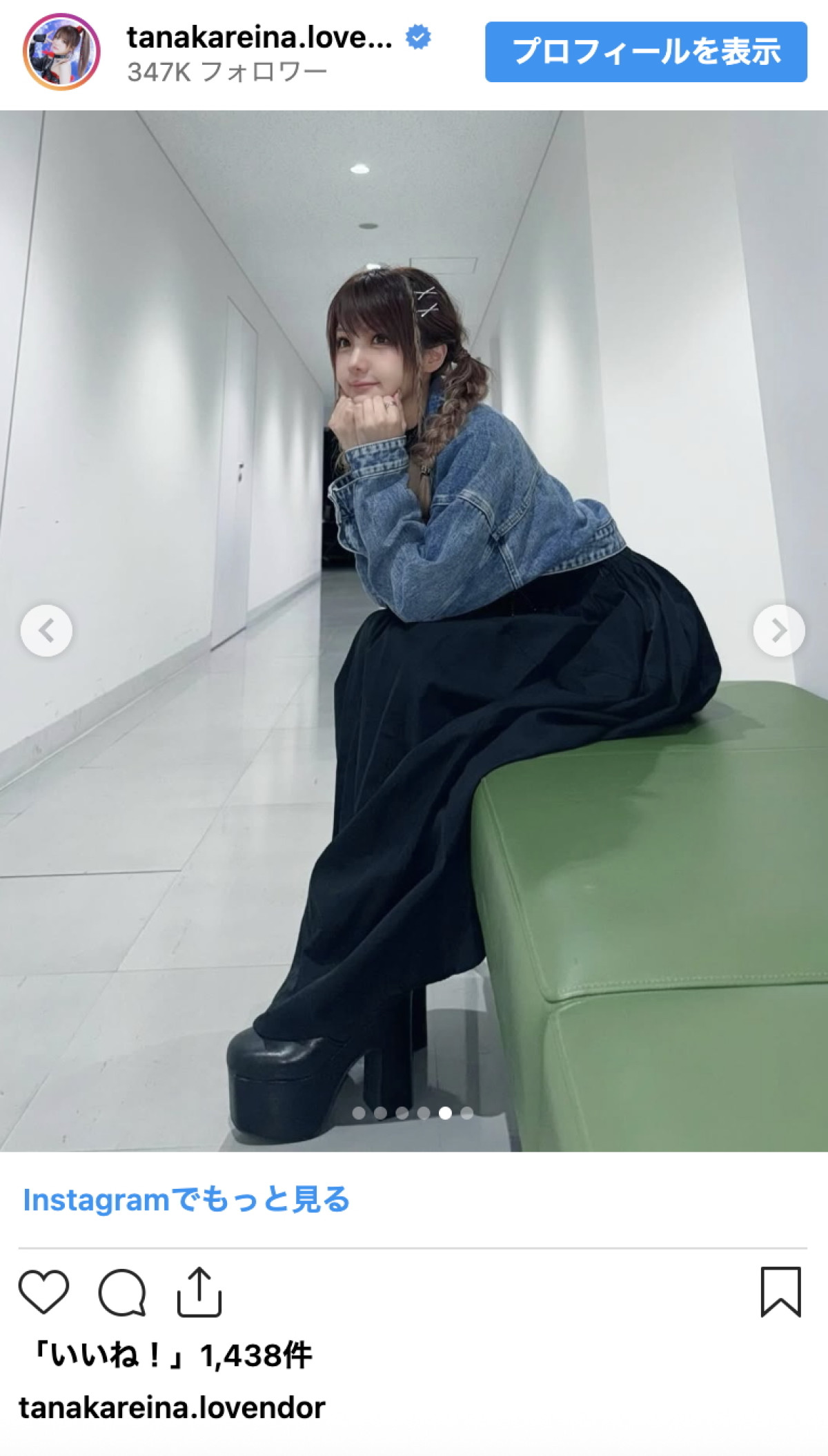Open the tanakareina.love username in the header
This screenshot has height=1456, width=828.
(x=259, y=37)
